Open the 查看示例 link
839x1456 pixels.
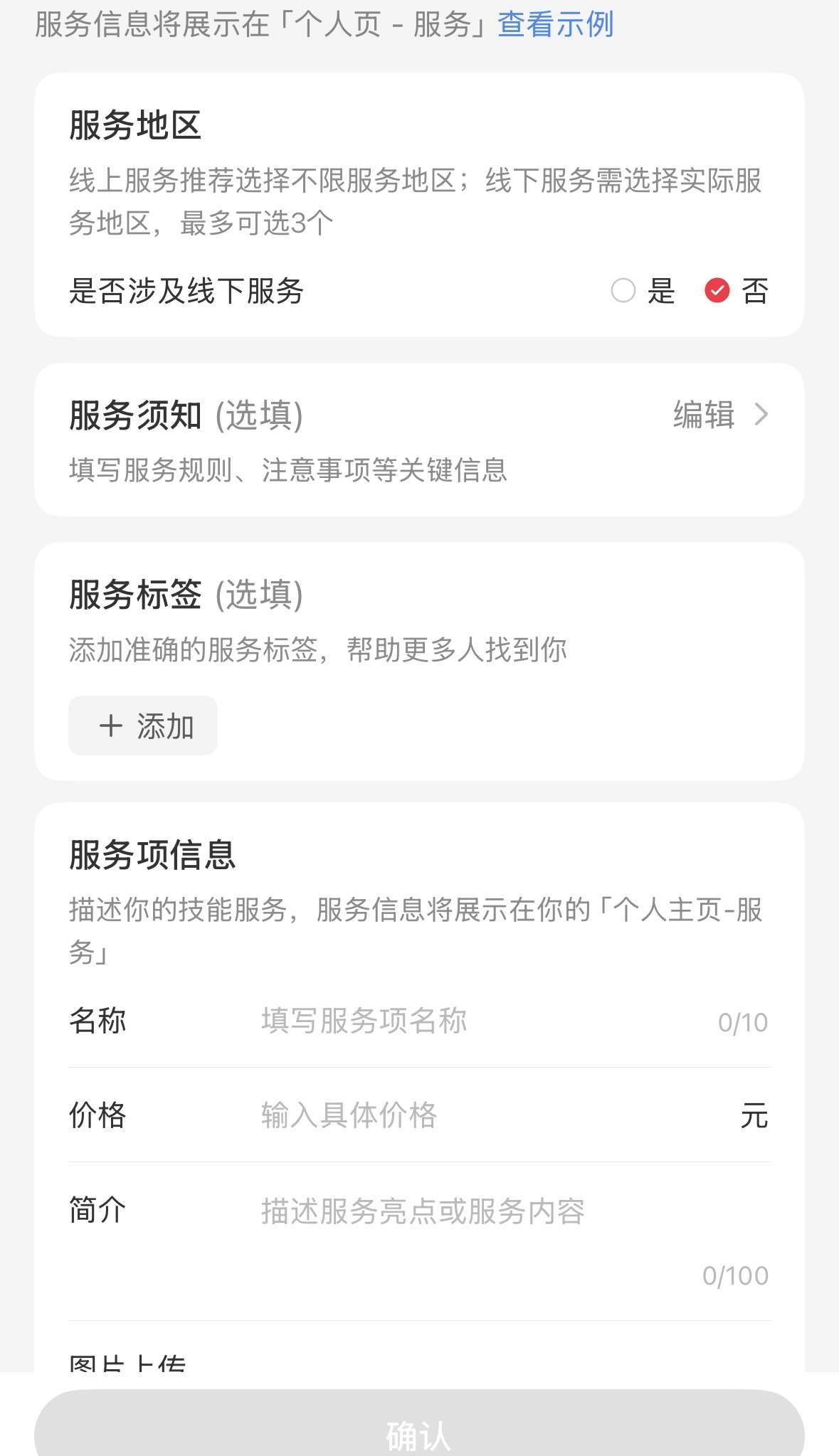(555, 24)
